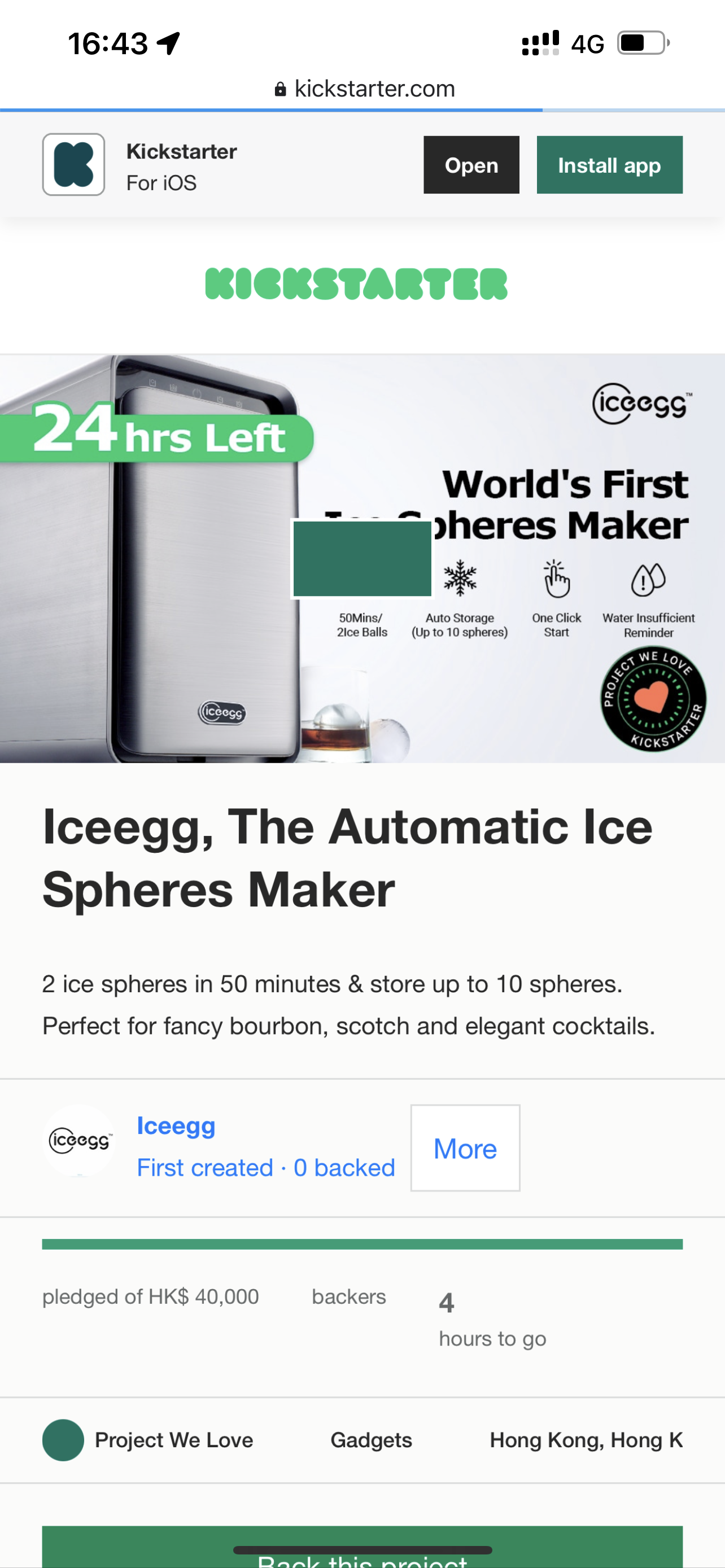Tap the More button beside creator
Image resolution: width=725 pixels, height=1568 pixels.
tap(465, 1147)
